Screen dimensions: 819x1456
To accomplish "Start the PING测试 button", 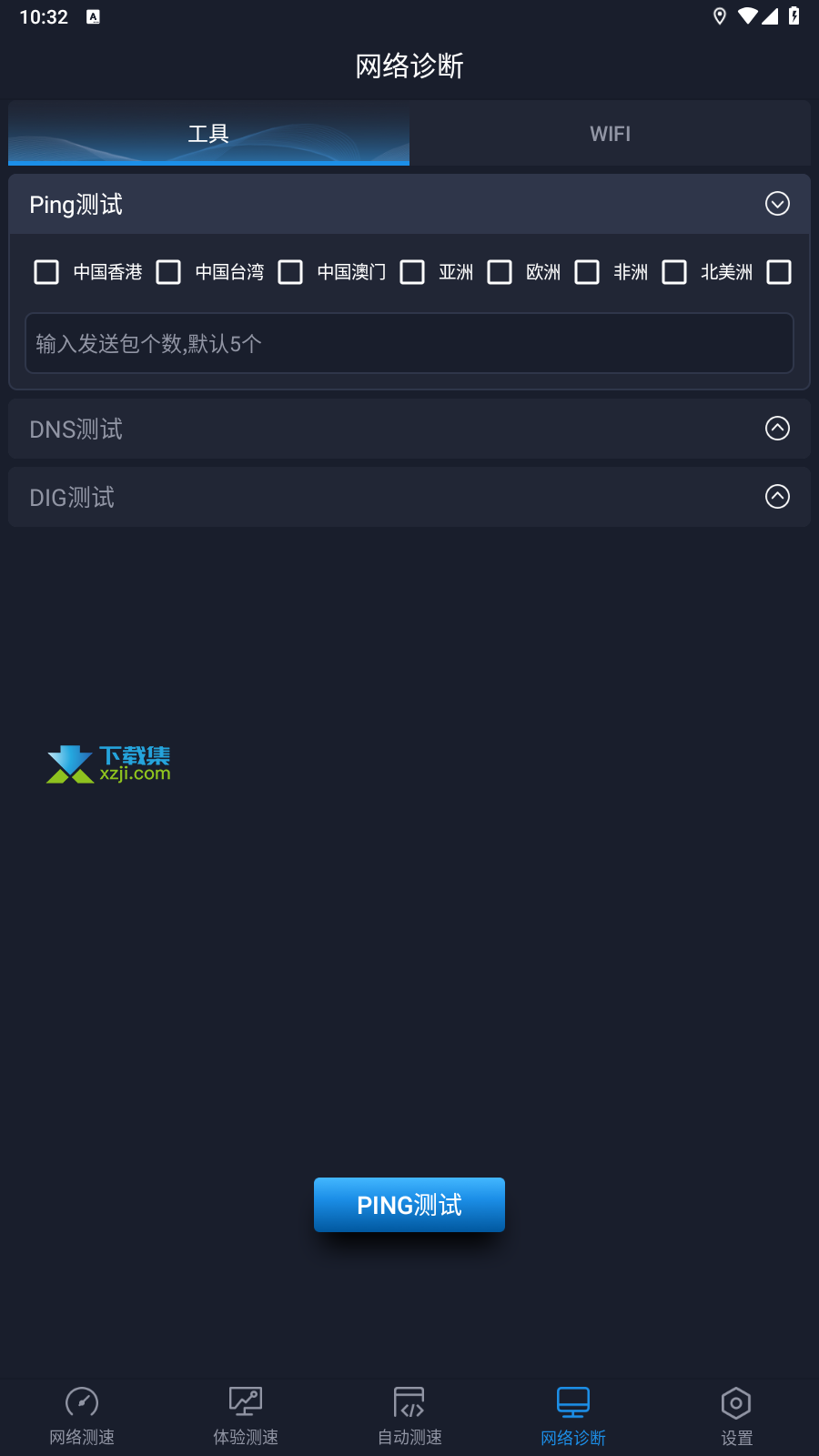I will click(x=409, y=1205).
